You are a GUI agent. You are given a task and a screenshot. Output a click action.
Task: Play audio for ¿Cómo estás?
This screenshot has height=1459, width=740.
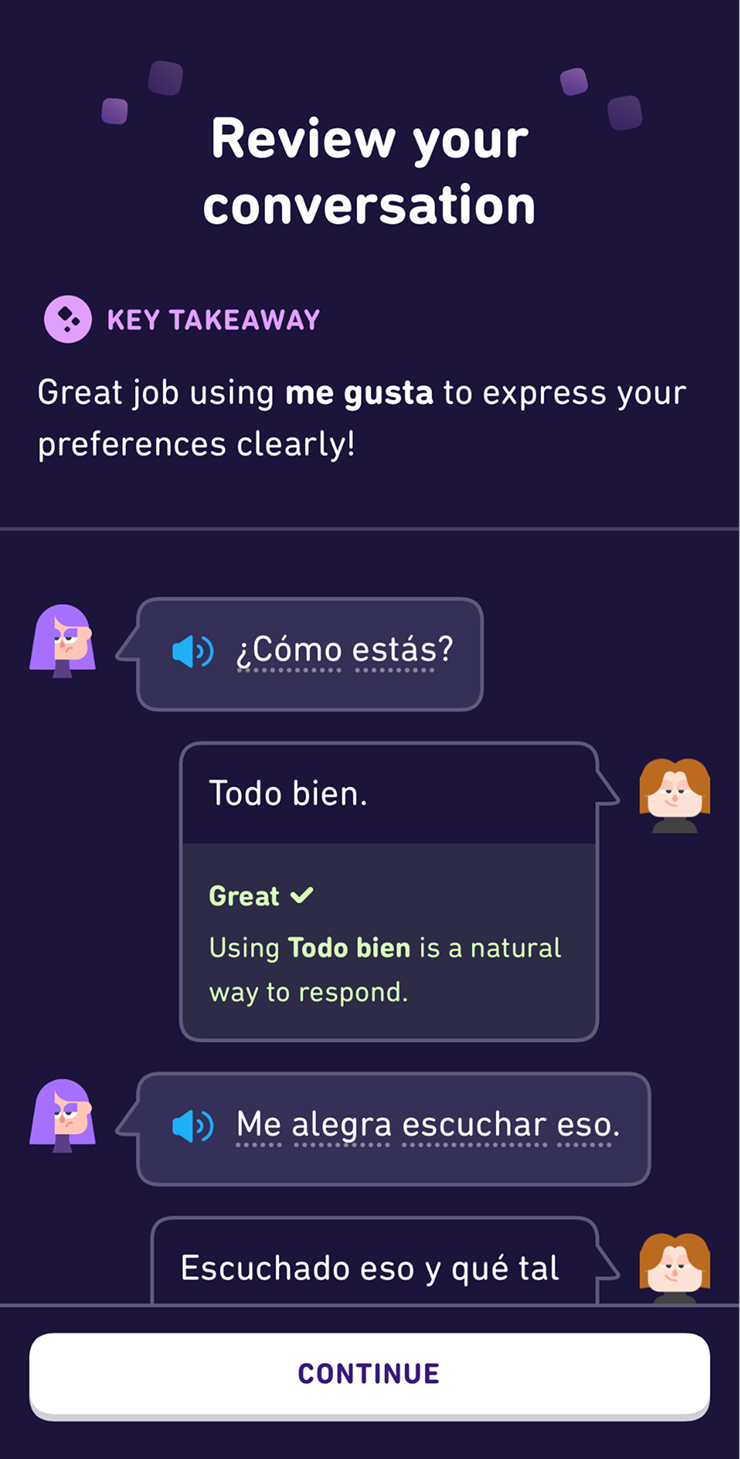tap(192, 652)
